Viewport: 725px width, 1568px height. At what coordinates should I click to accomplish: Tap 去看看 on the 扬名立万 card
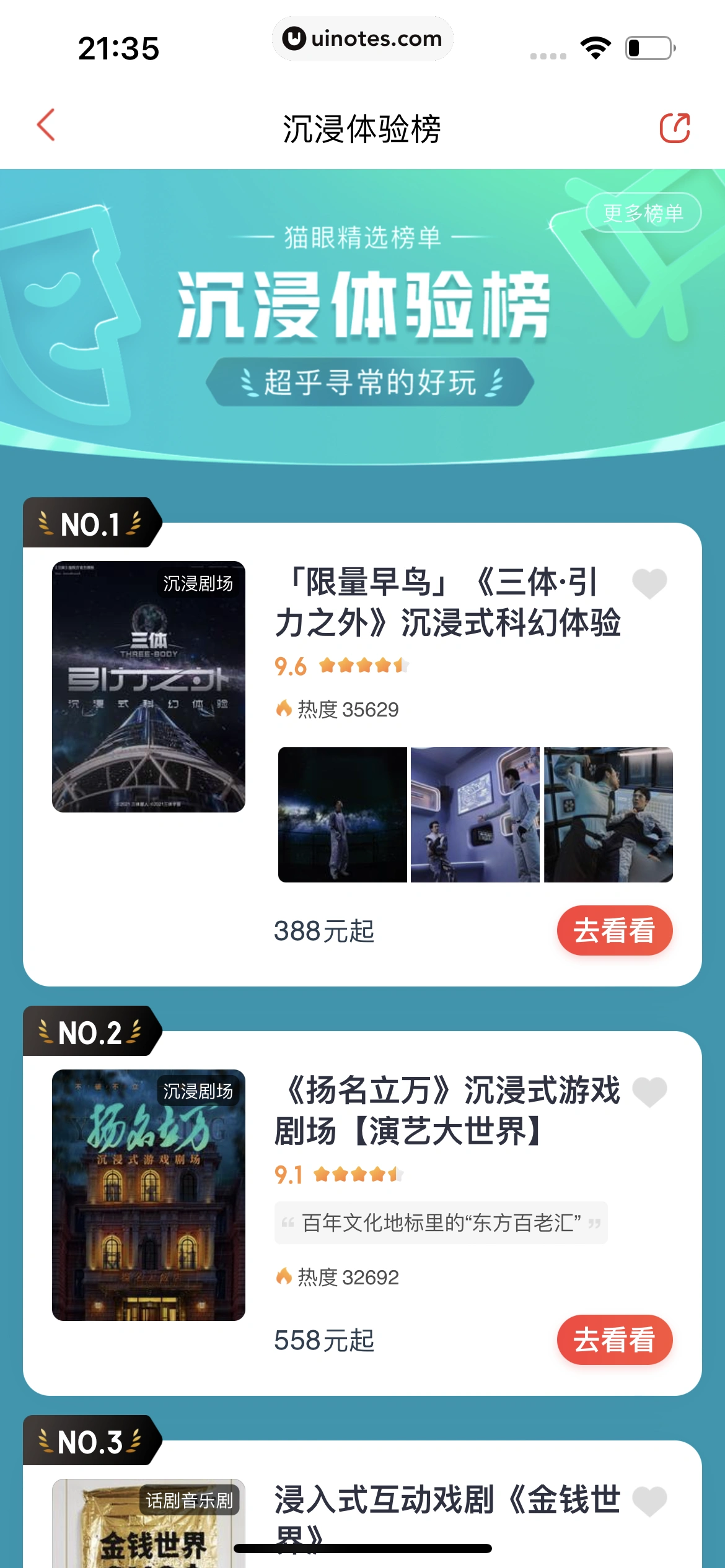coord(614,1339)
